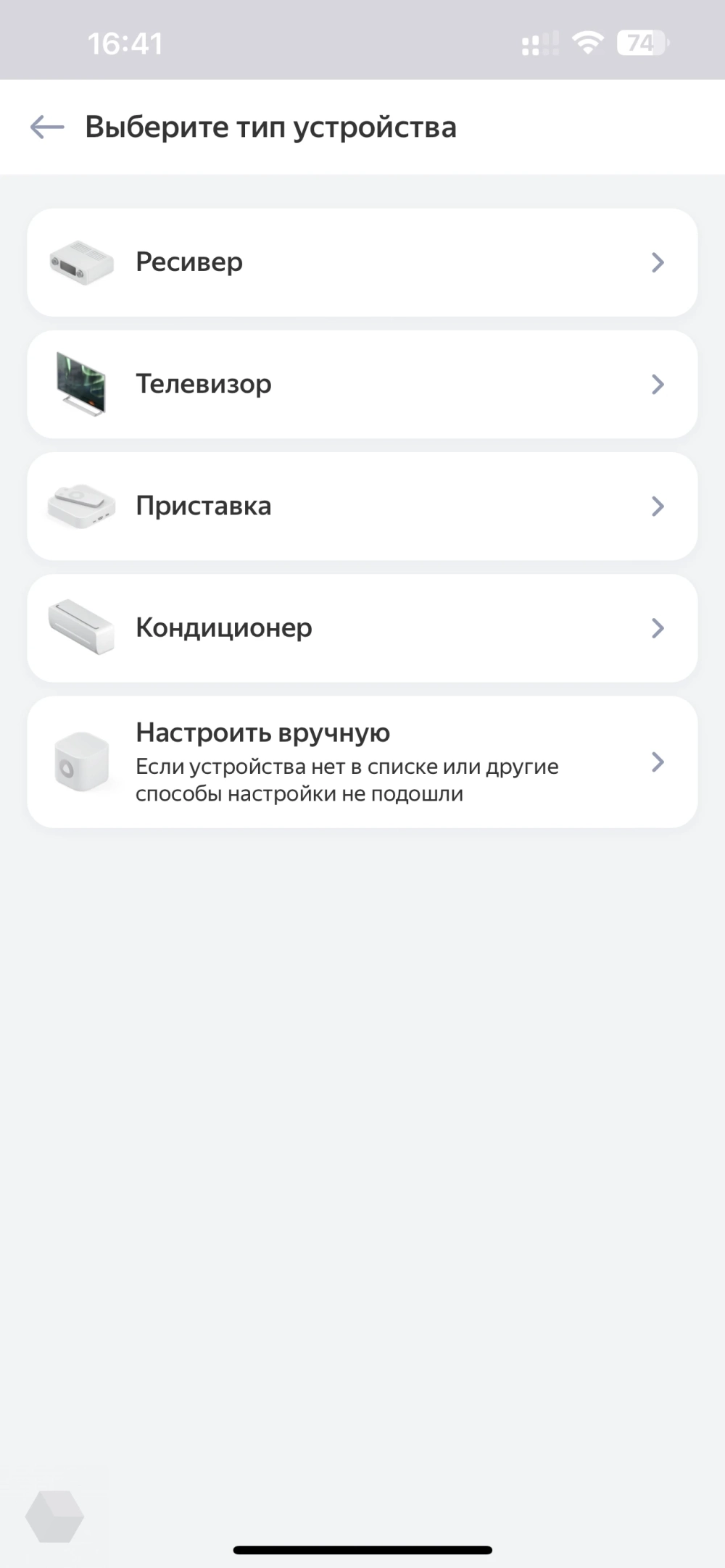Open the Приставка device option
The image size is (725, 1568).
tap(362, 506)
